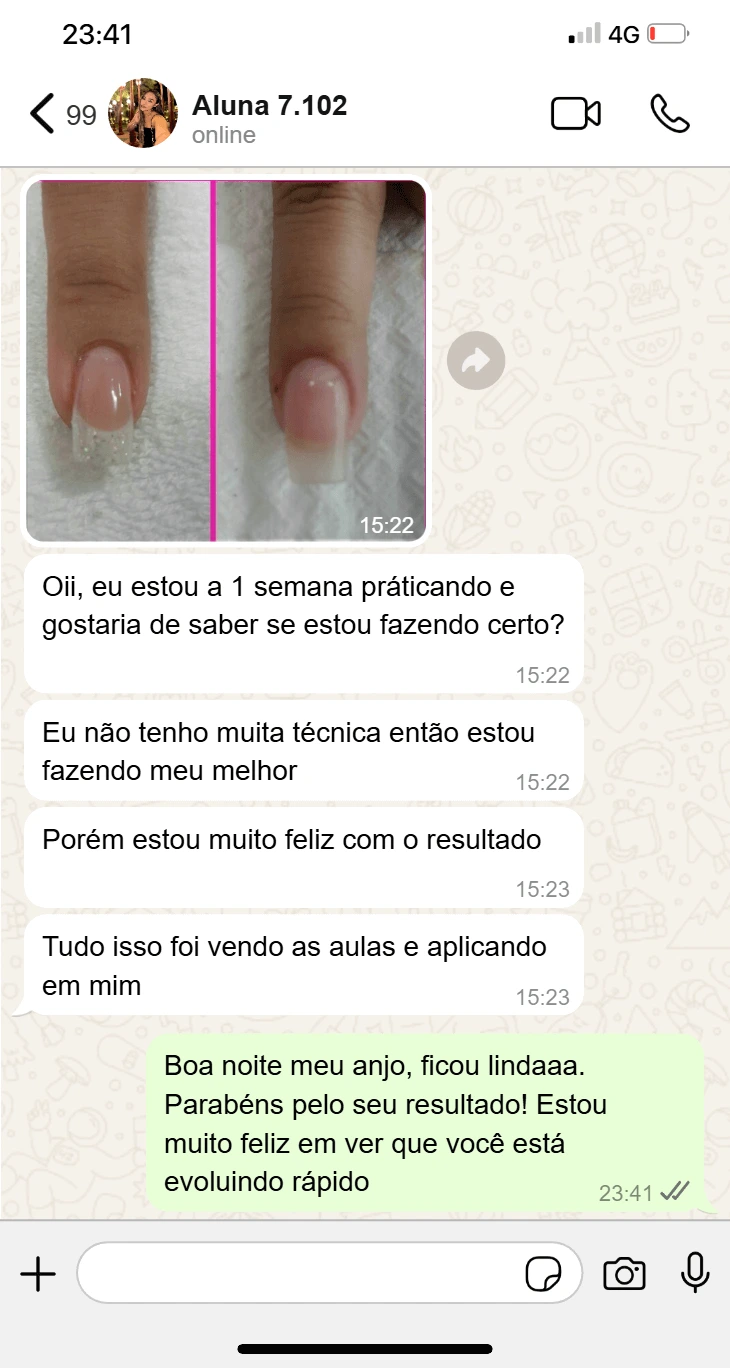This screenshot has height=1368, width=730.
Task: Open the camera to take a photo
Action: pyautogui.click(x=624, y=1274)
